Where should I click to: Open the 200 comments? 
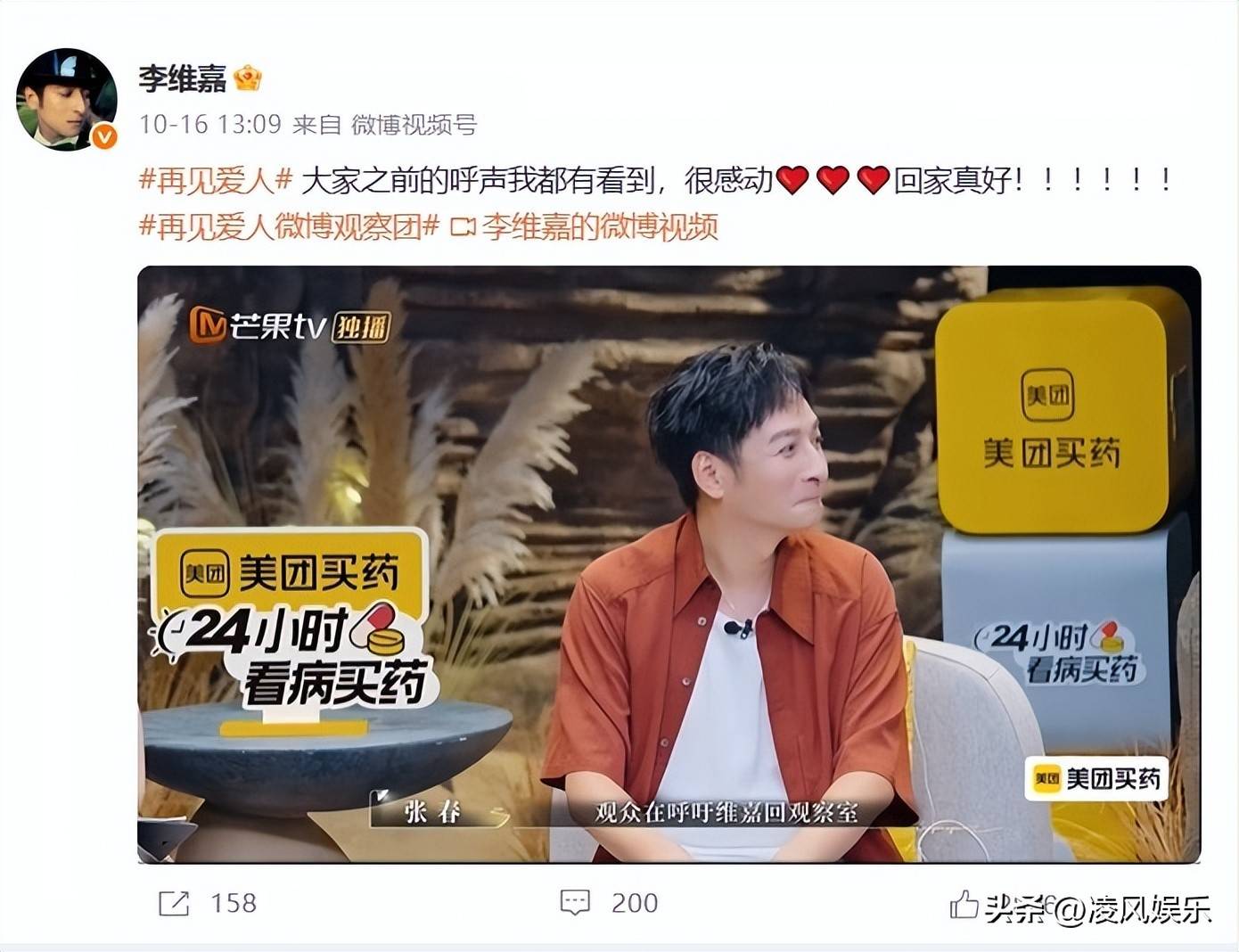click(576, 903)
